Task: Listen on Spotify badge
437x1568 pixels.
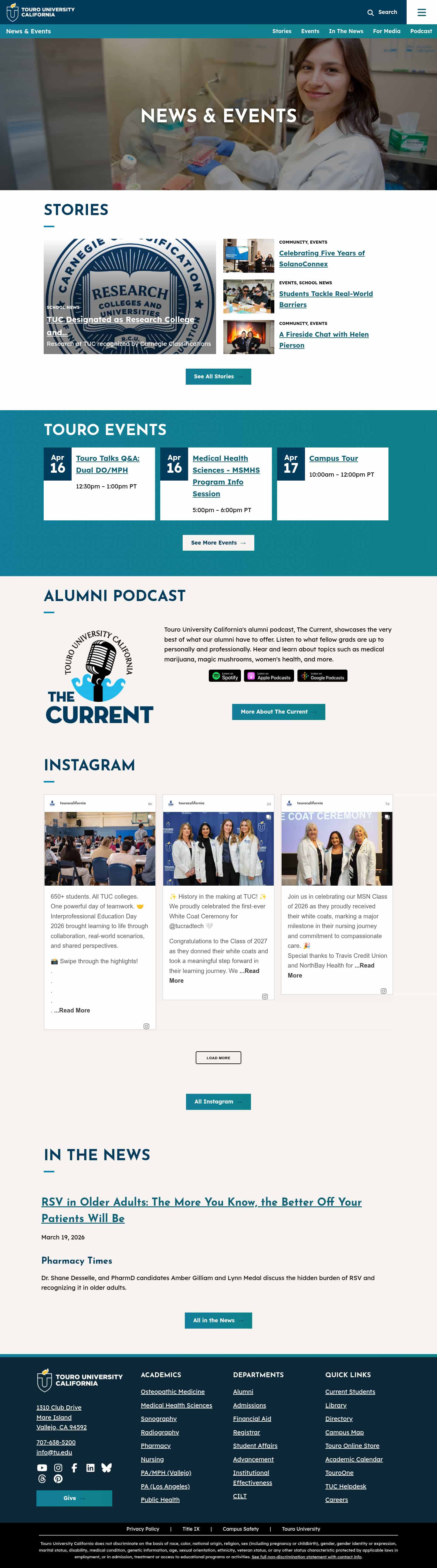Action: (225, 676)
